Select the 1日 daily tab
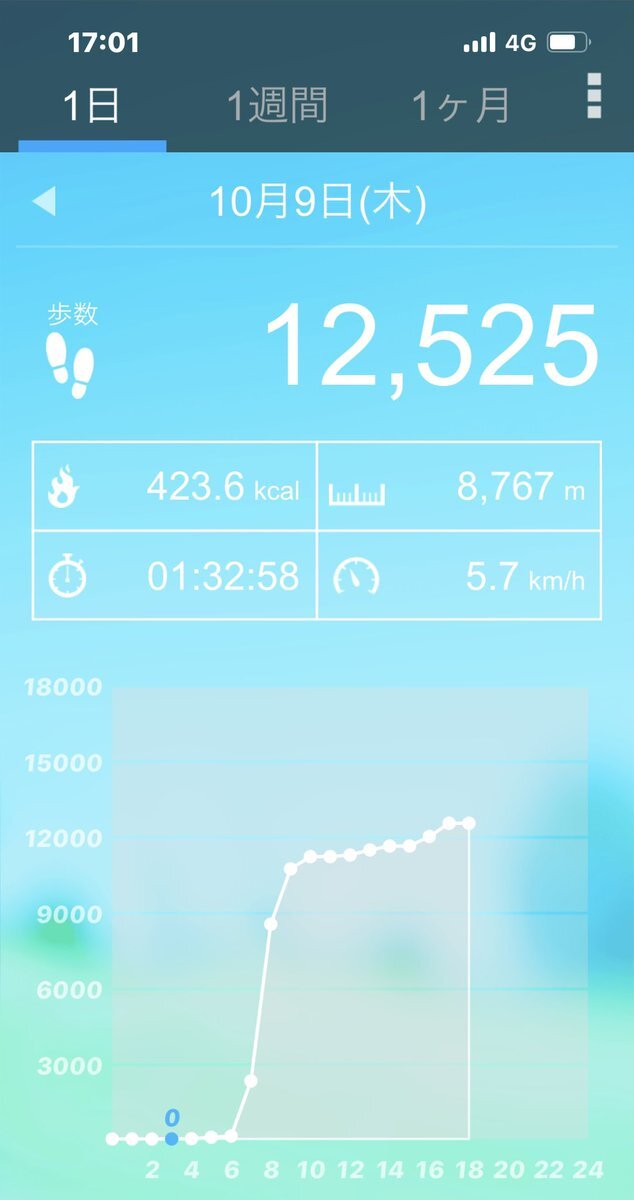The width and height of the screenshot is (634, 1200). point(92,105)
